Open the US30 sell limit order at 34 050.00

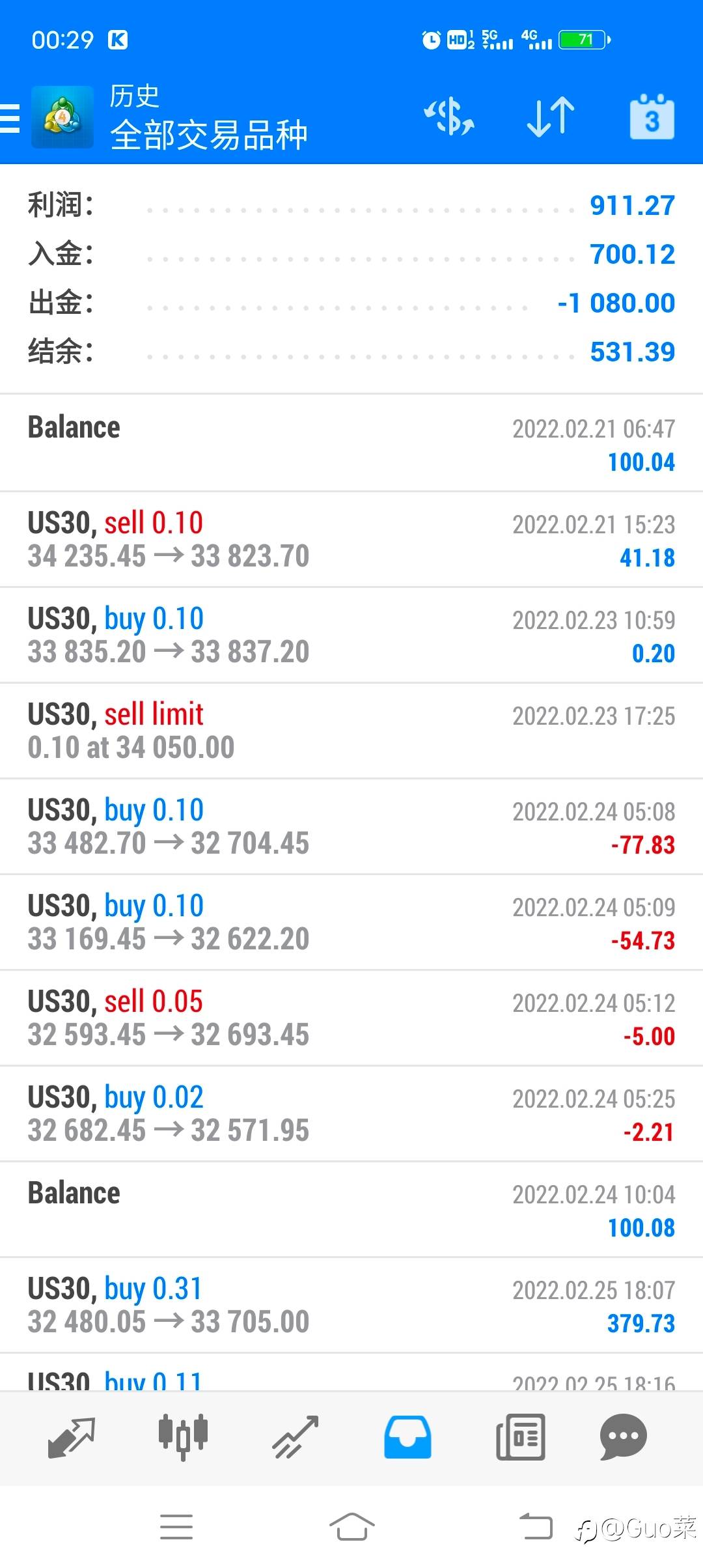coord(351,731)
